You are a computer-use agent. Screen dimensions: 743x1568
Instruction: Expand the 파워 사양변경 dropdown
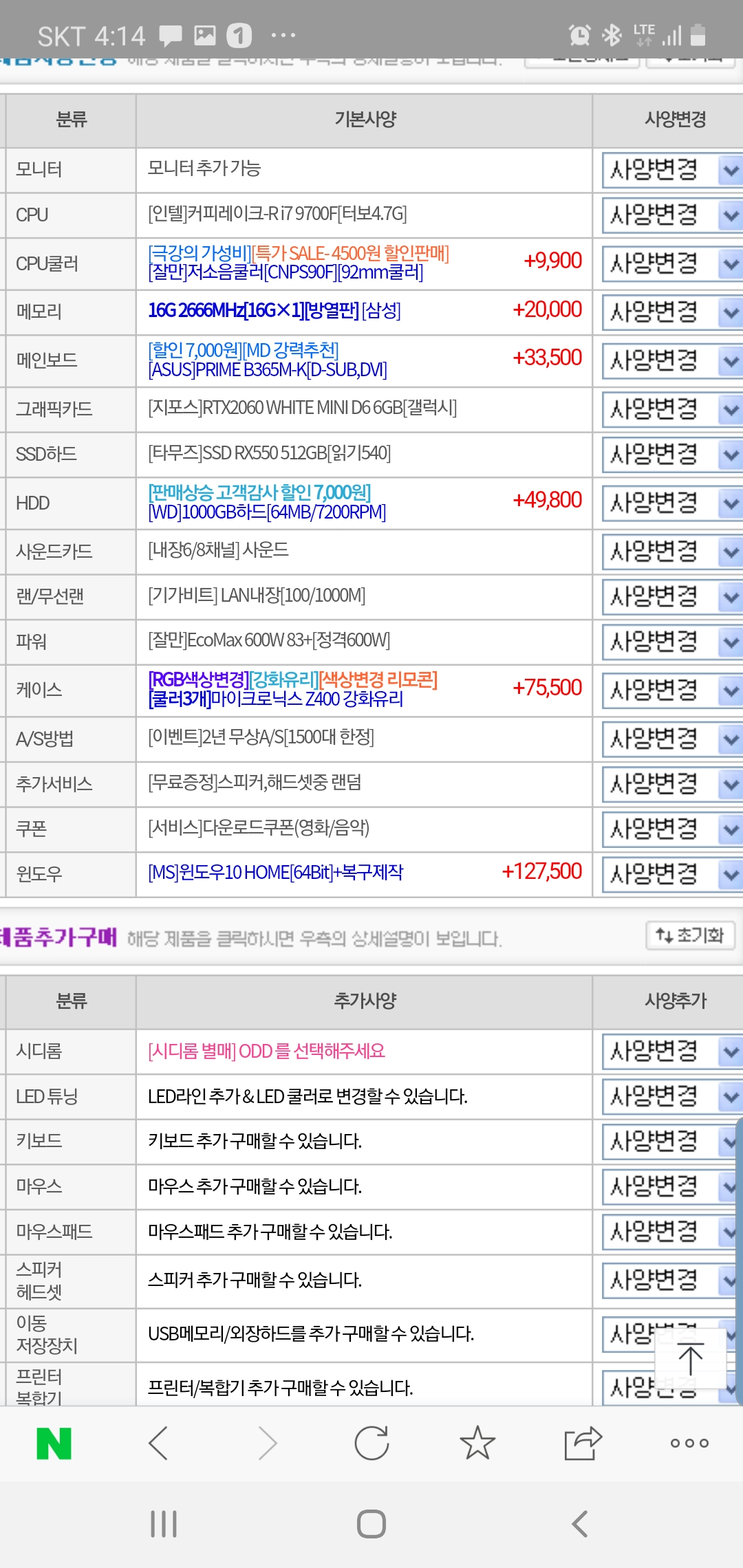672,642
